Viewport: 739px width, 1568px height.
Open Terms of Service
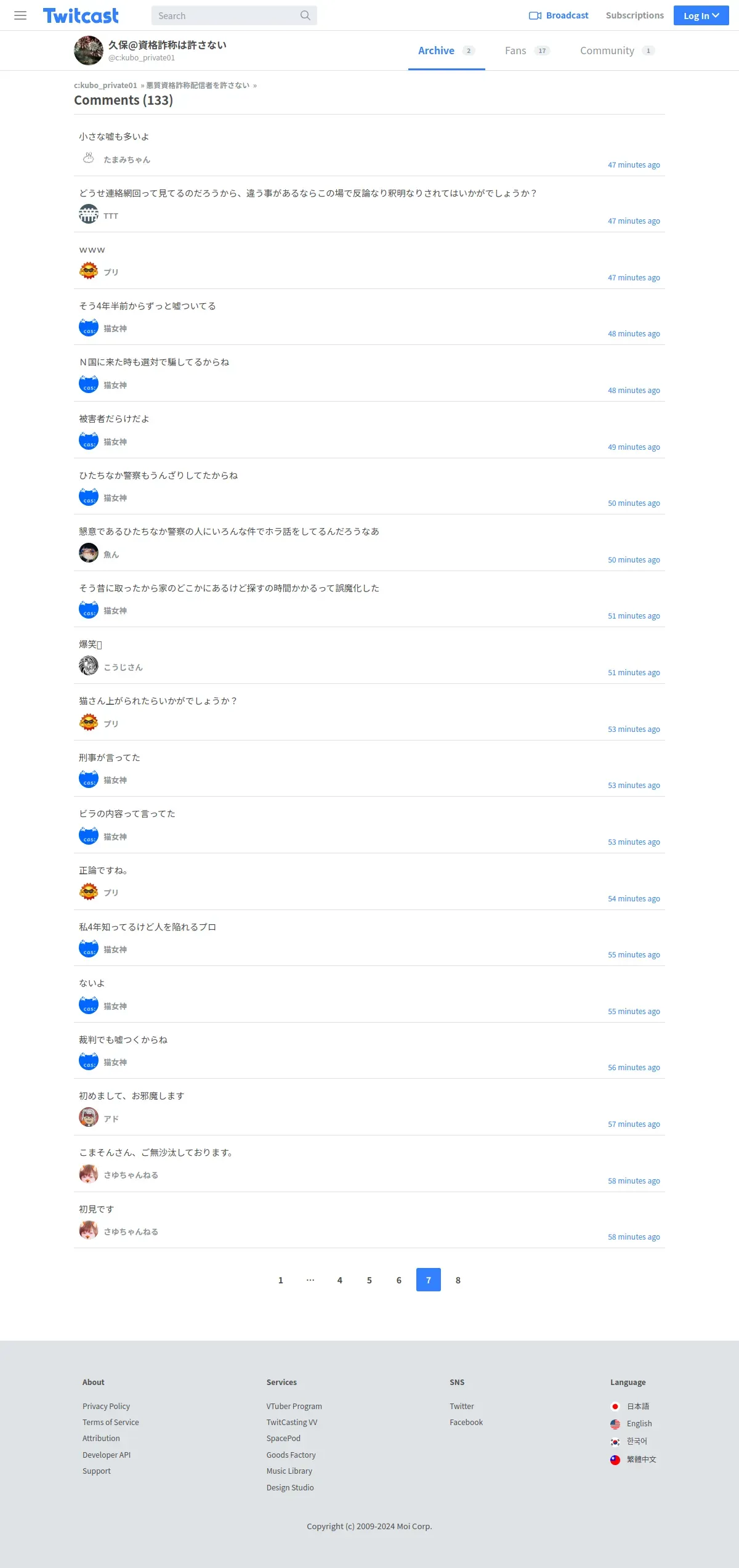110,1422
